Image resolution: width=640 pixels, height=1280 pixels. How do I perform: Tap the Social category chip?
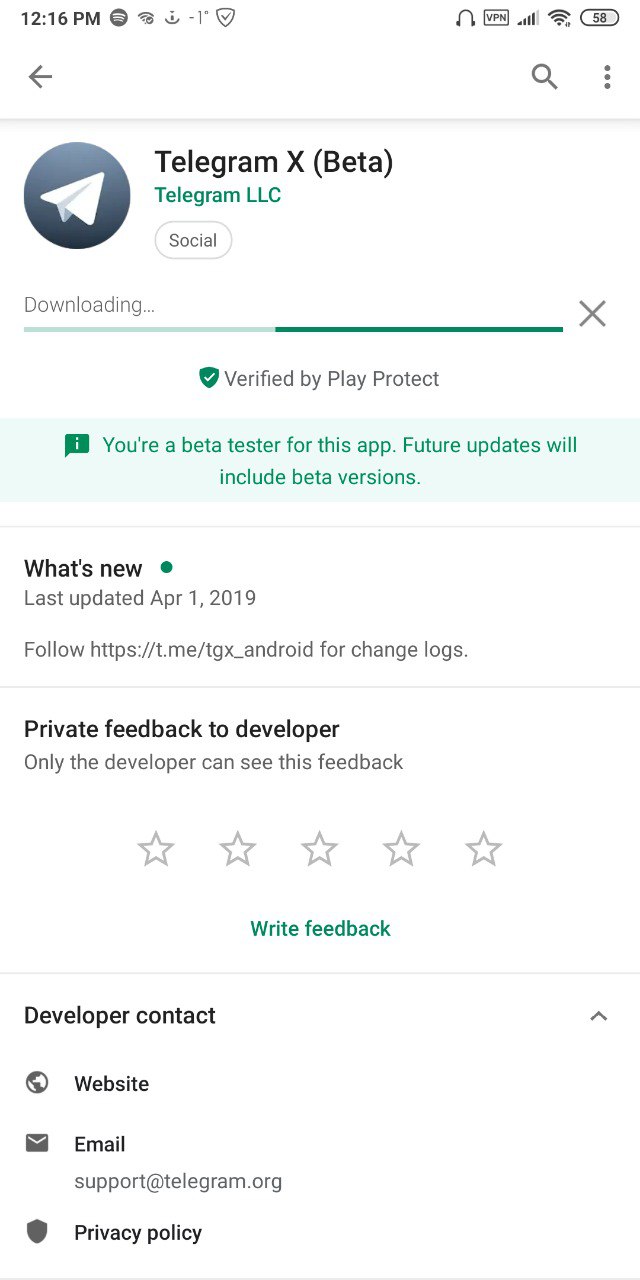pos(193,240)
